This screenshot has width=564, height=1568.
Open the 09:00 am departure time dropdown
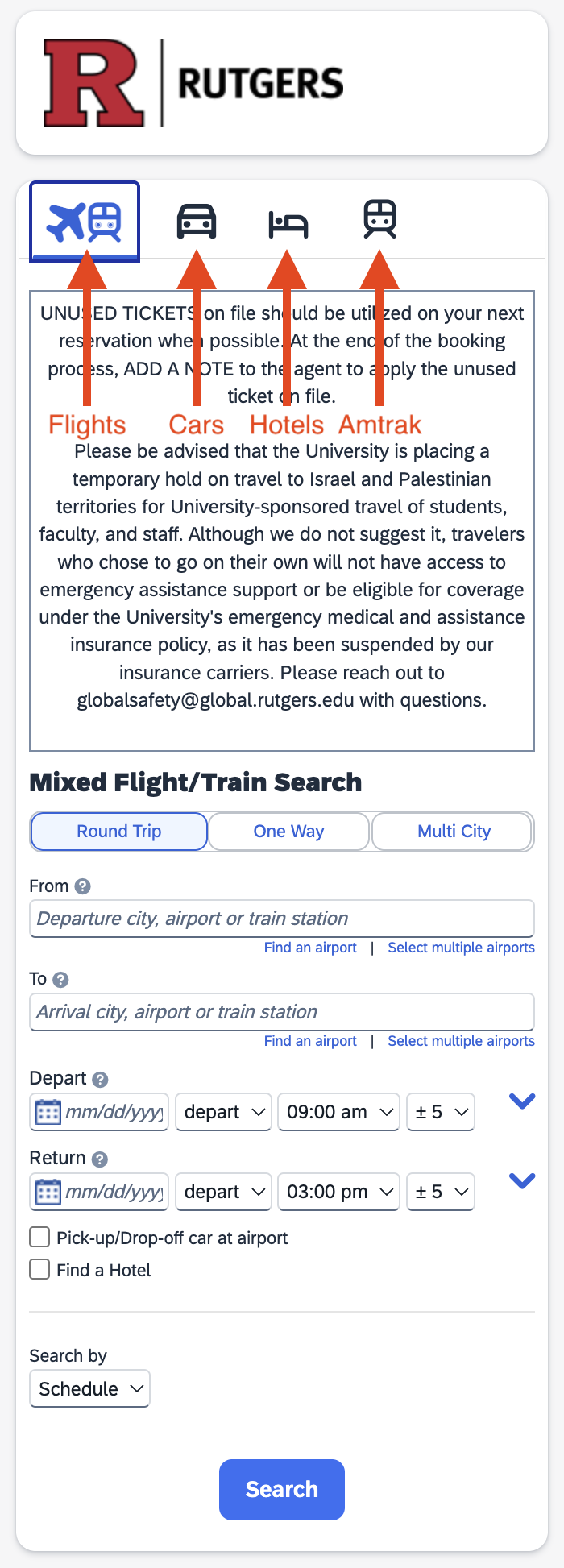[338, 1112]
